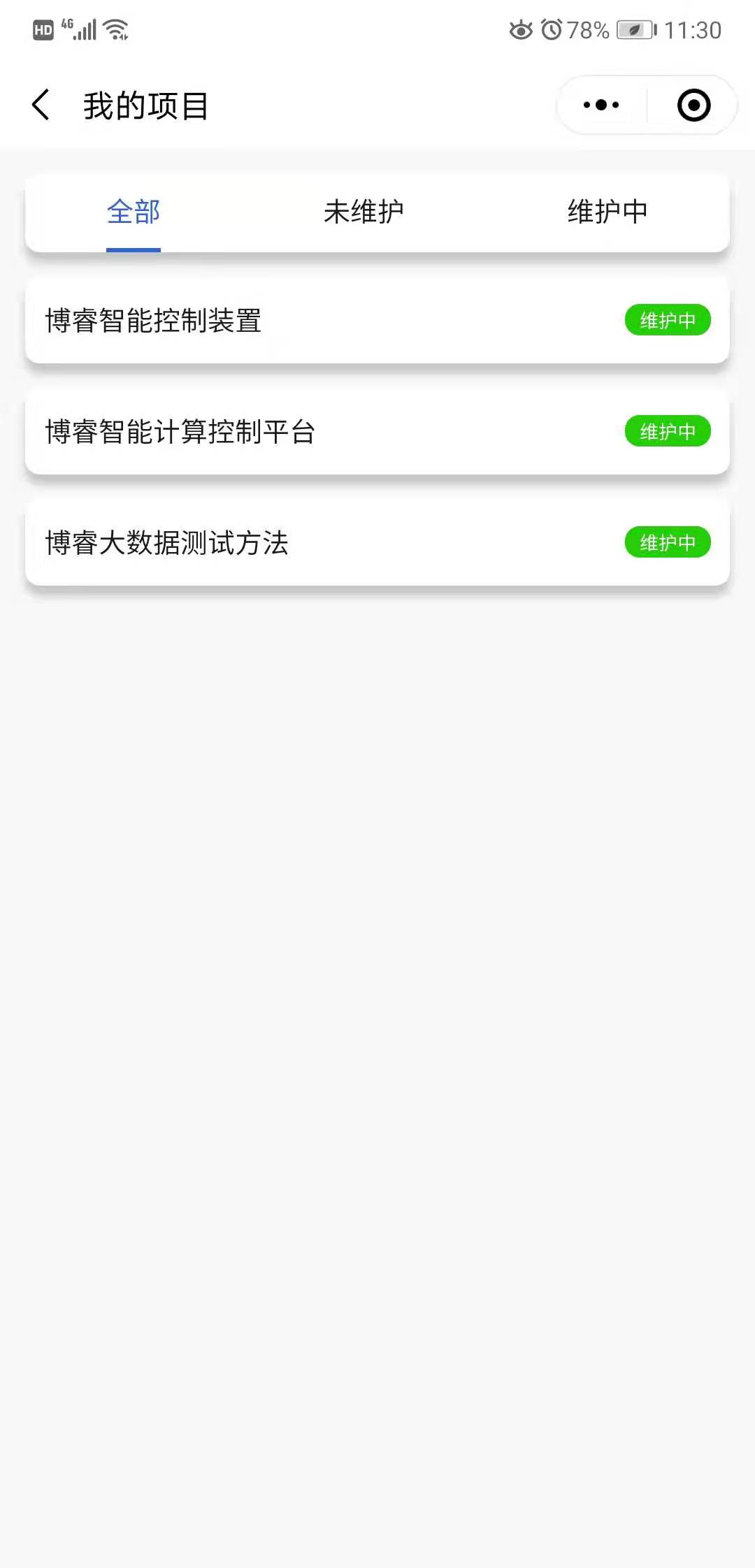Open the mini program more options menu
Image resolution: width=755 pixels, height=1568 pixels.
[x=601, y=106]
